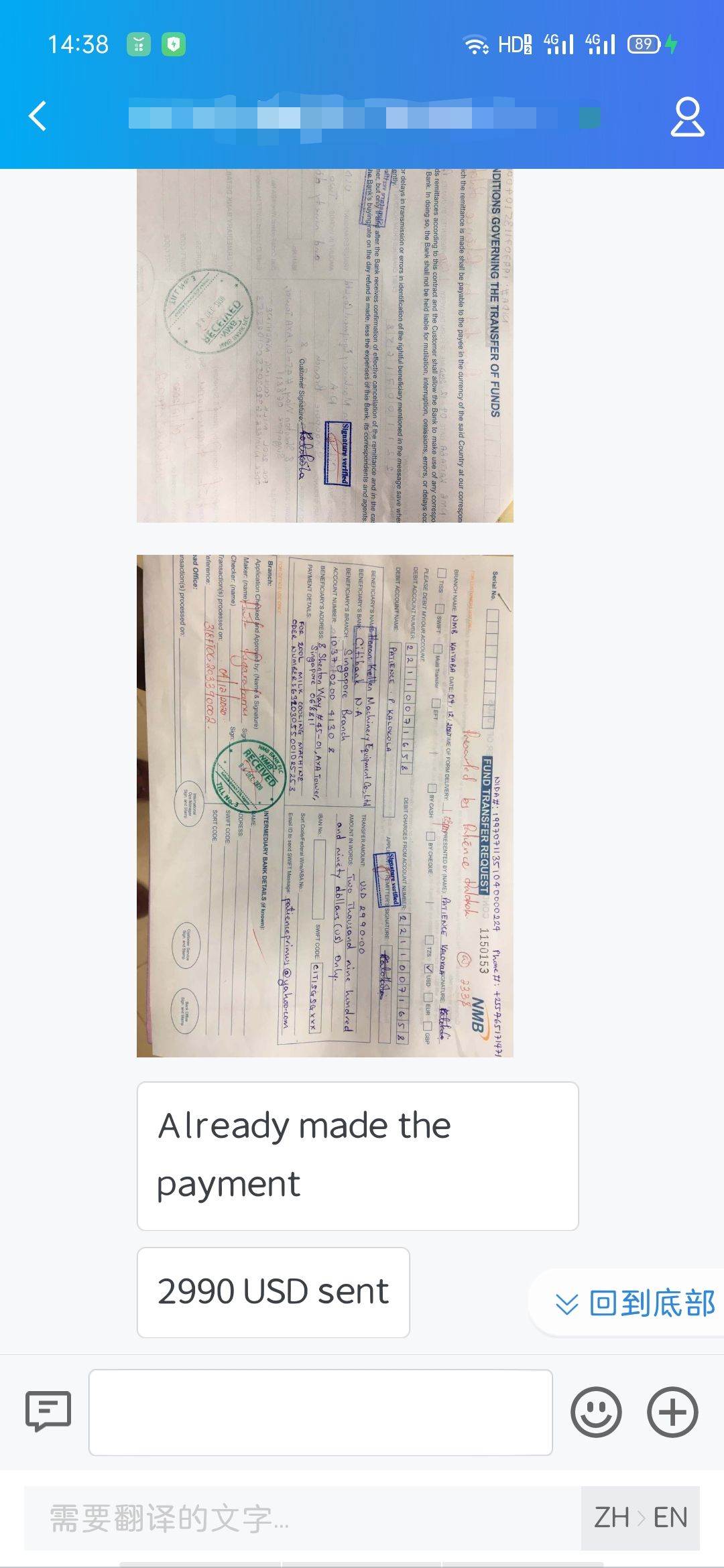
Task: Focus the message input box
Action: click(x=320, y=1412)
